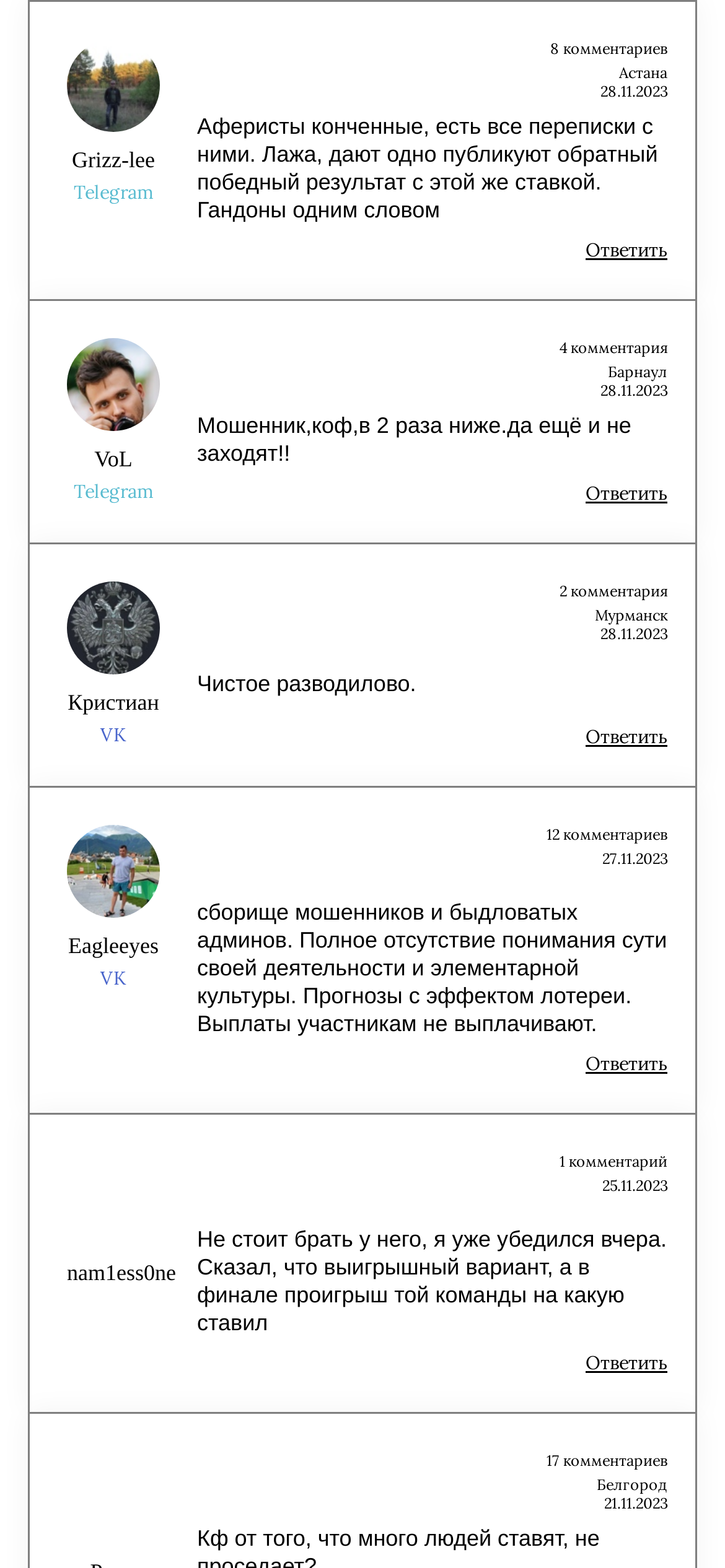This screenshot has height=1568, width=725.
Task: Reply to VoL's comment
Action: coord(626,494)
